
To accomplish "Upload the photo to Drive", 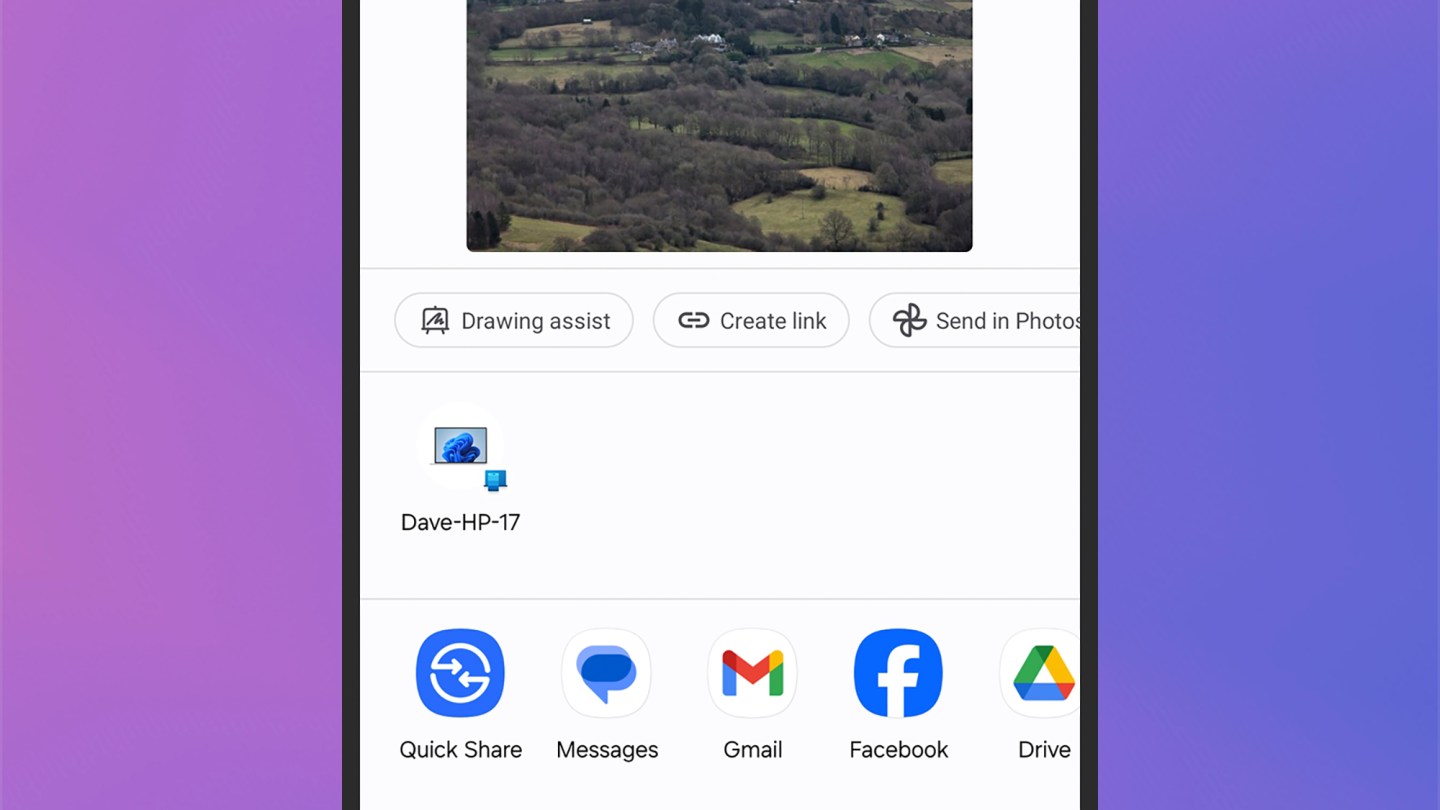I will (1041, 674).
